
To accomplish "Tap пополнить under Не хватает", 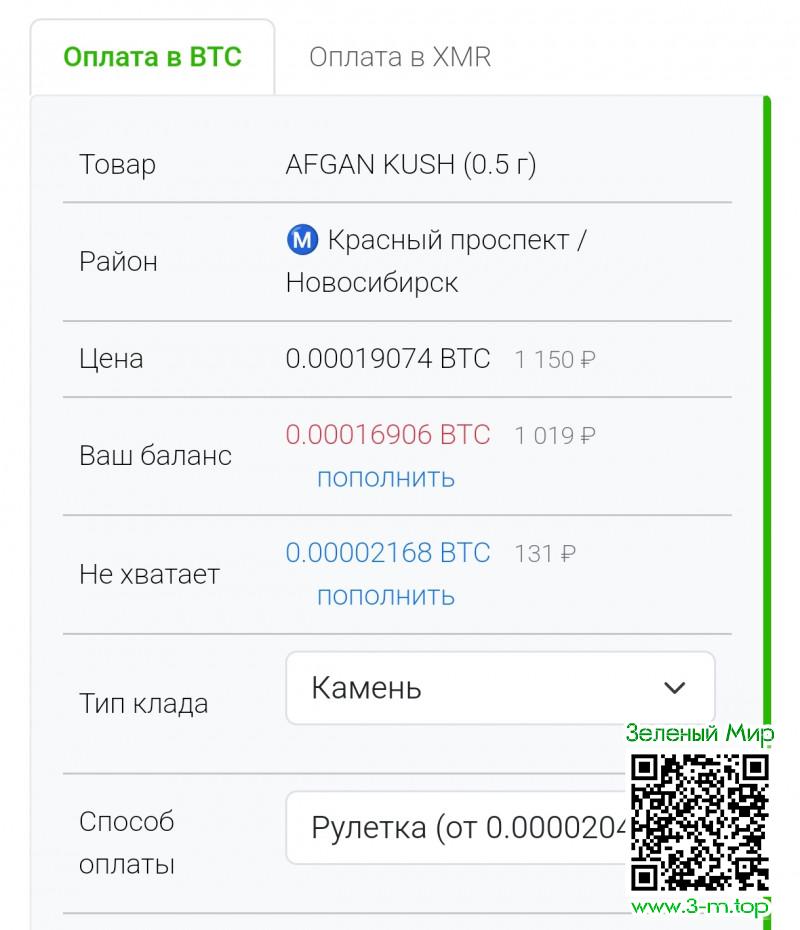I will [x=386, y=596].
